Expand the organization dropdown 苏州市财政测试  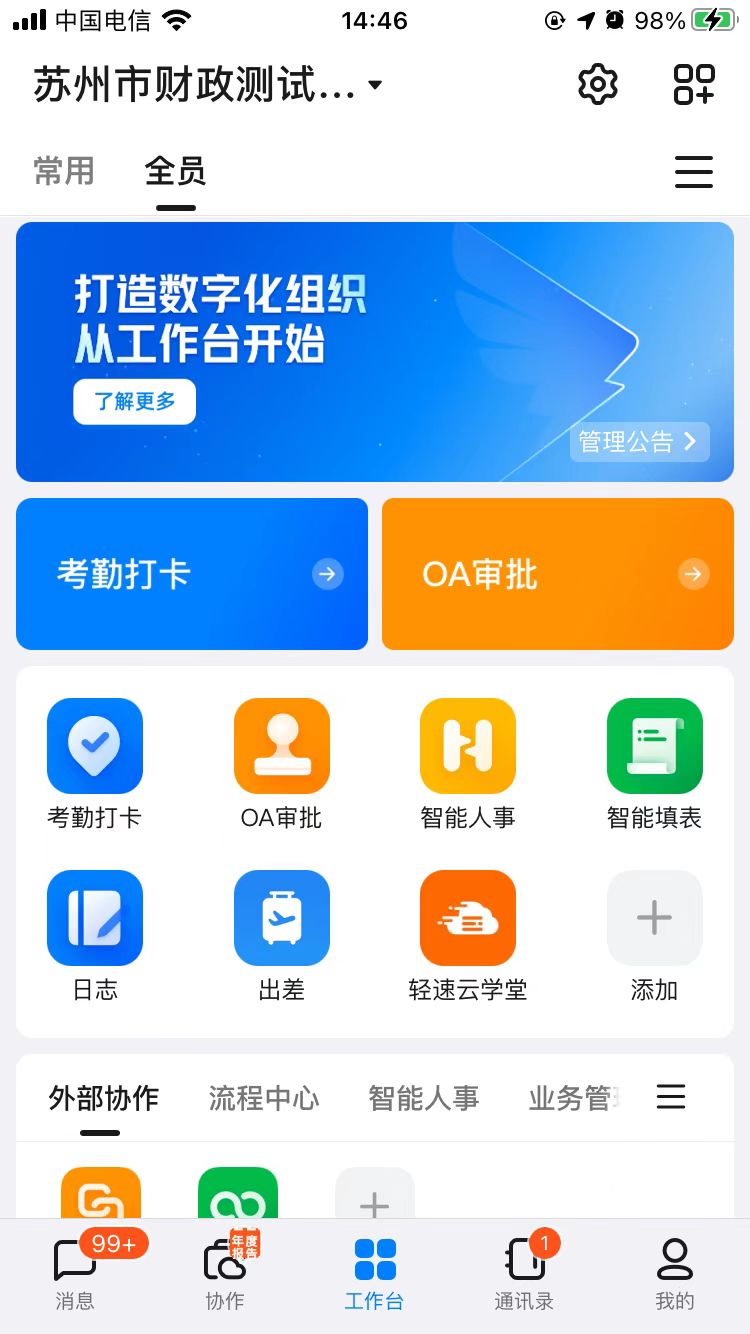[x=375, y=86]
